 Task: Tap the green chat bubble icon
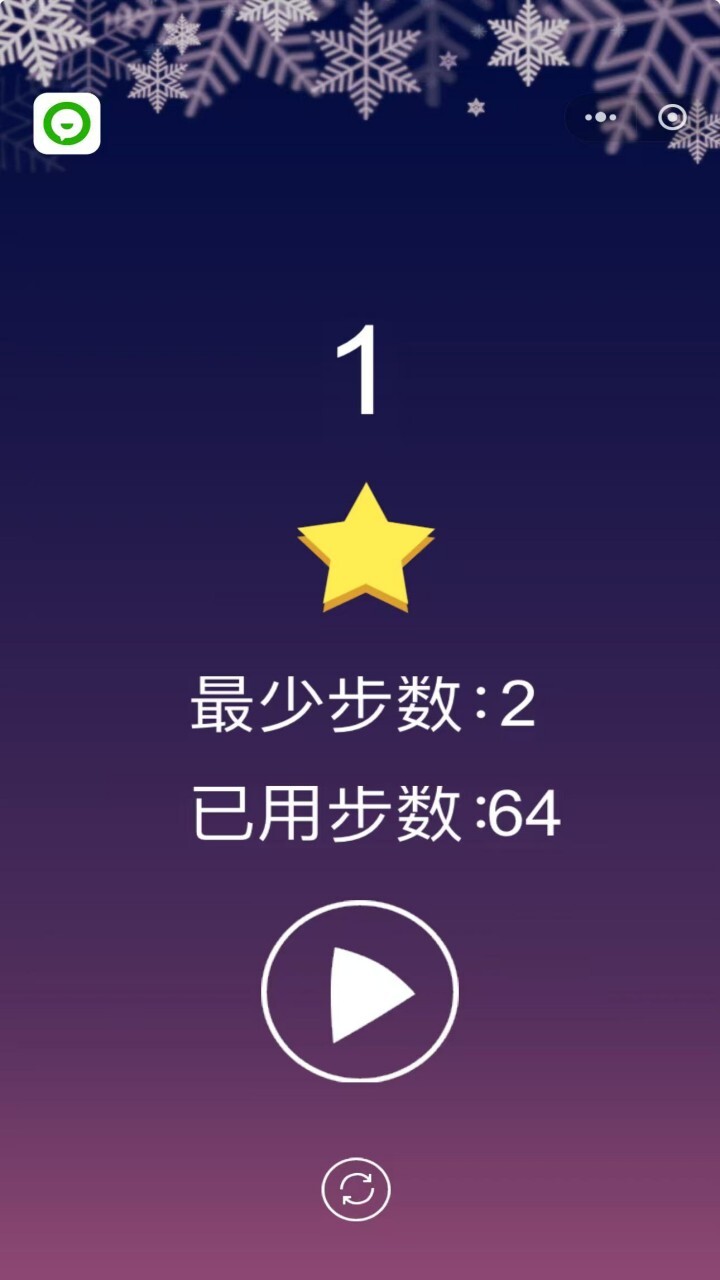[67, 124]
